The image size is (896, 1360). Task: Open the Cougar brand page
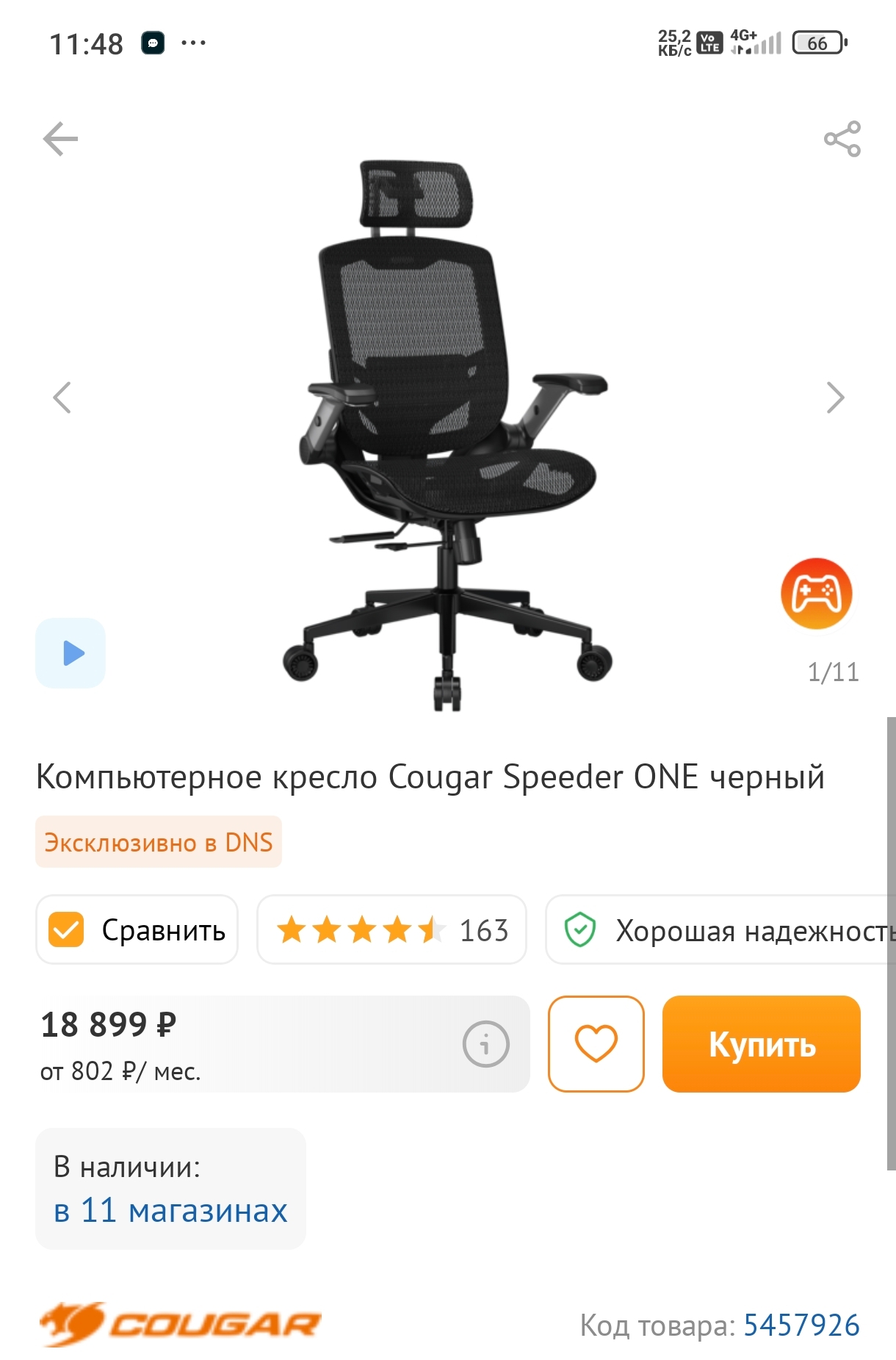(x=180, y=1324)
